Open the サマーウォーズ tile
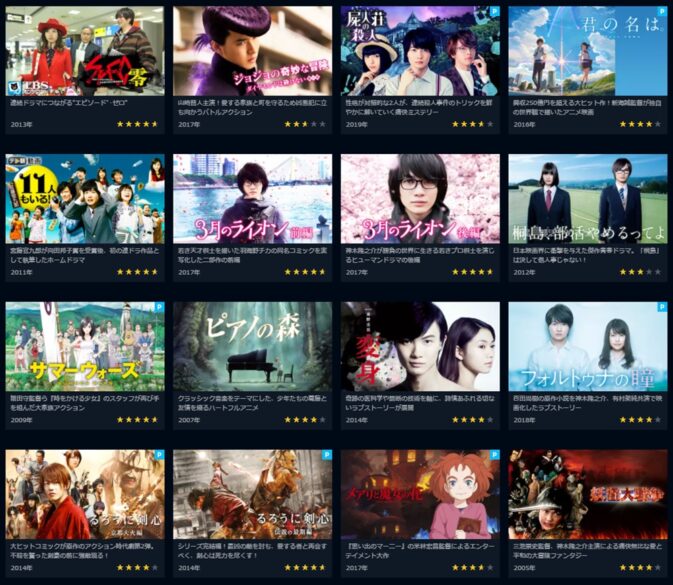The image size is (673, 585). point(85,346)
